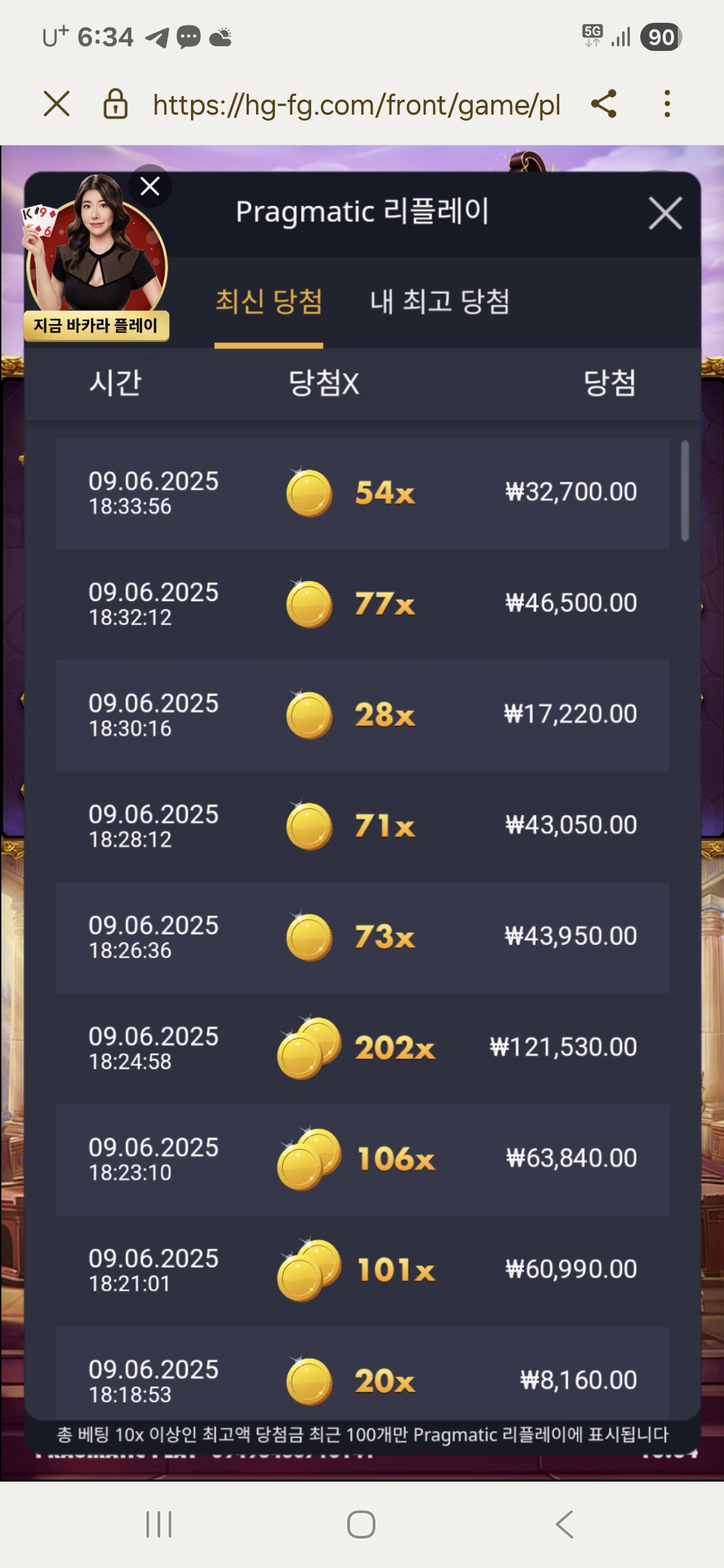Open the 106x replay from 18:23:10
724x1568 pixels.
[x=362, y=1159]
